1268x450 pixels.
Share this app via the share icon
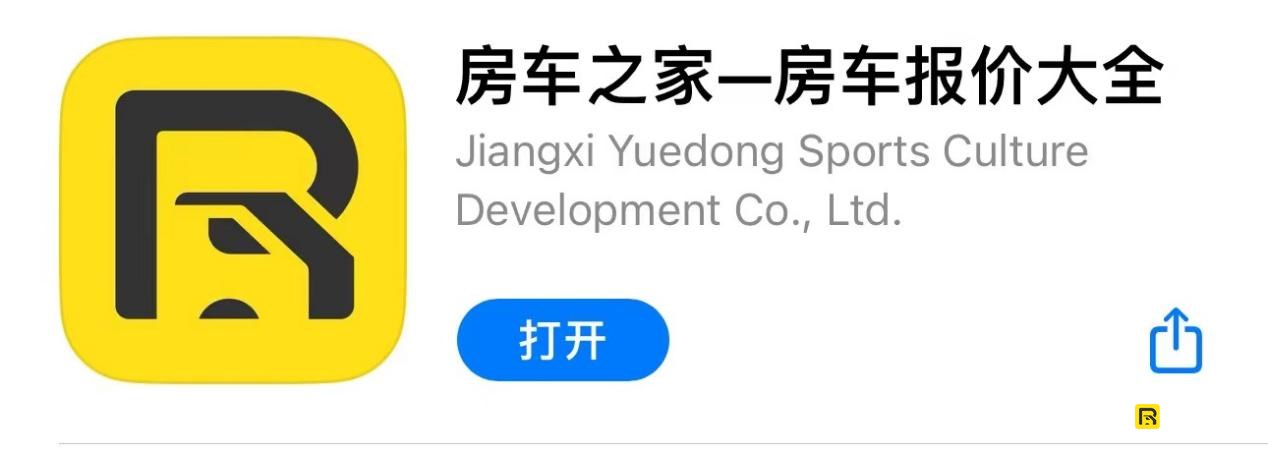point(1175,343)
